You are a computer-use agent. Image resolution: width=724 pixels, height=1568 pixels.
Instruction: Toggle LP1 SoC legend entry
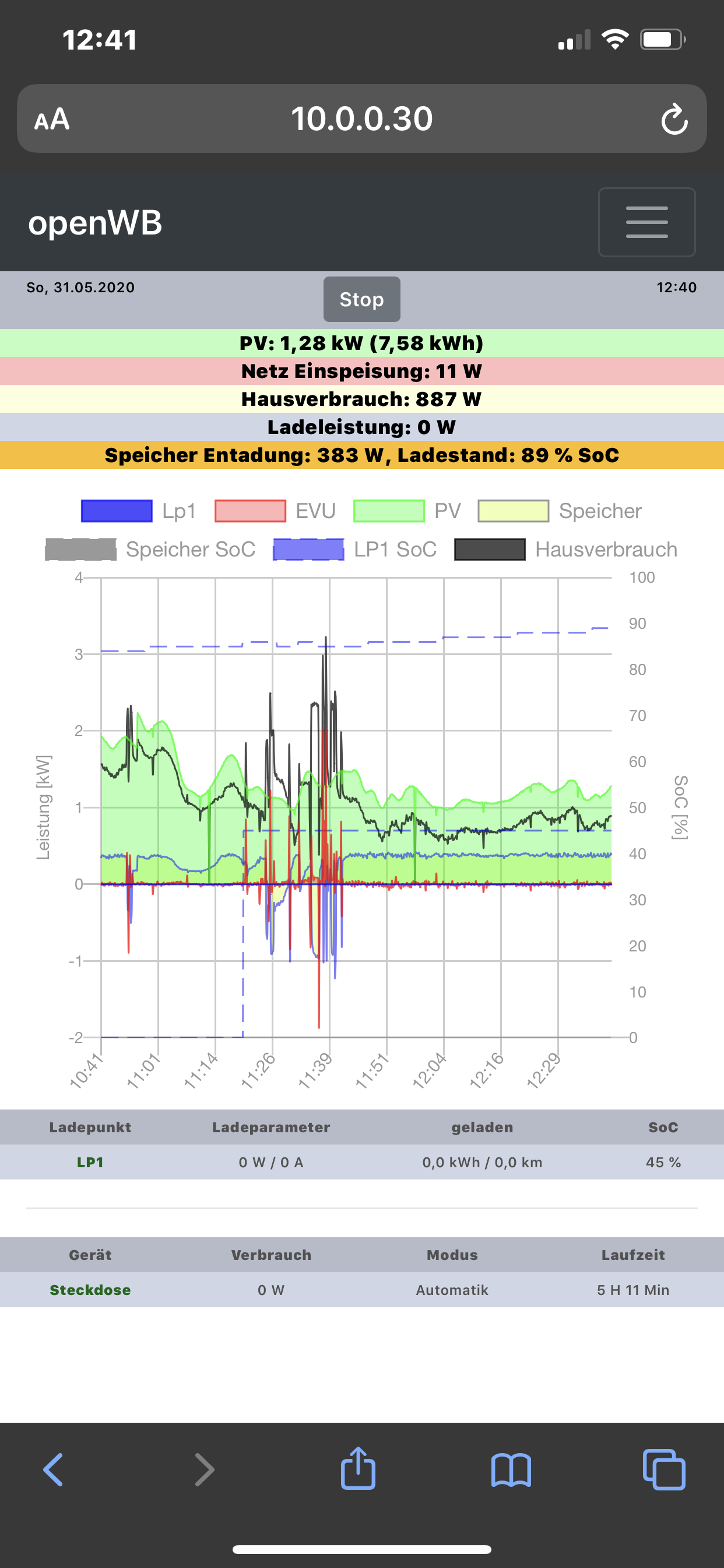(x=354, y=549)
